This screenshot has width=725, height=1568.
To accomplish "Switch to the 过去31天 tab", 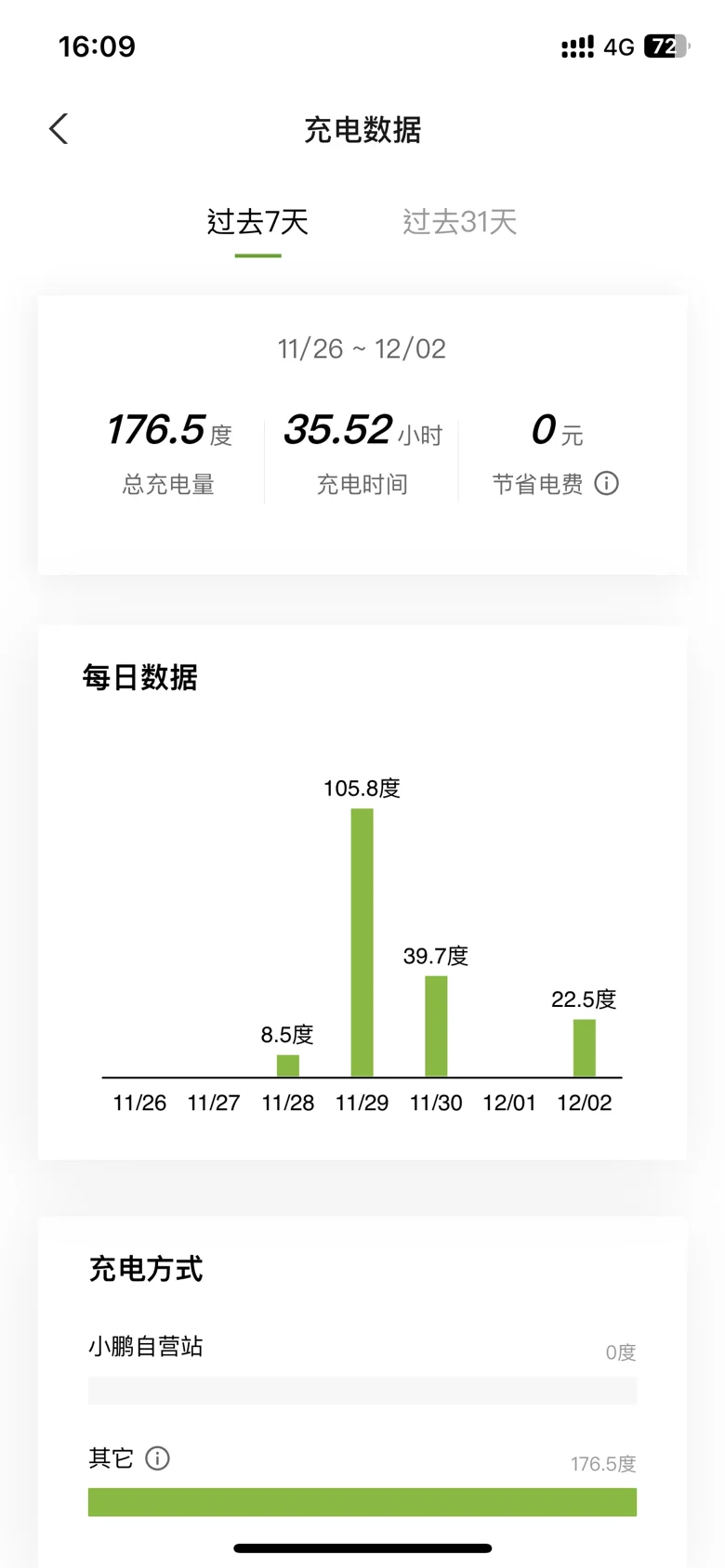I will click(459, 222).
